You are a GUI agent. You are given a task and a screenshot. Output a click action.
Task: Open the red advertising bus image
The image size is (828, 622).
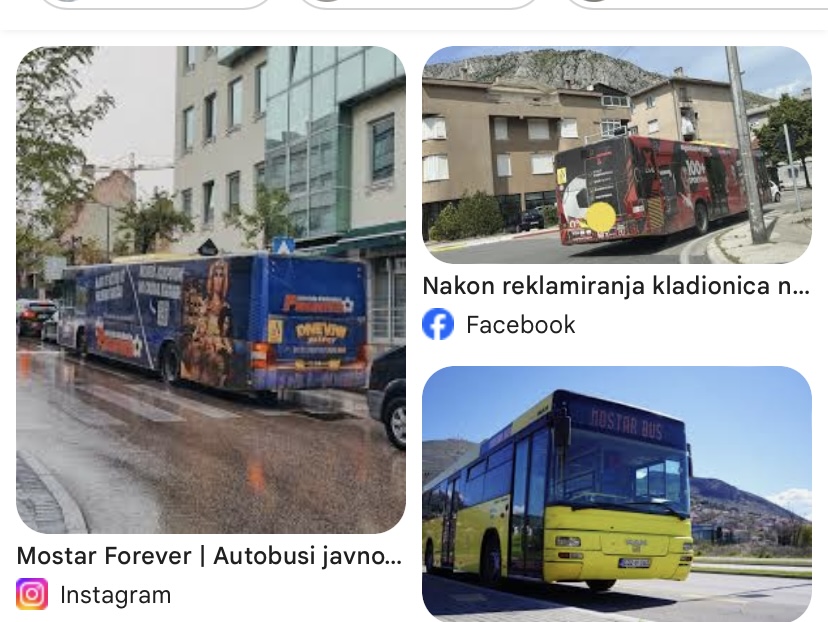pos(616,155)
